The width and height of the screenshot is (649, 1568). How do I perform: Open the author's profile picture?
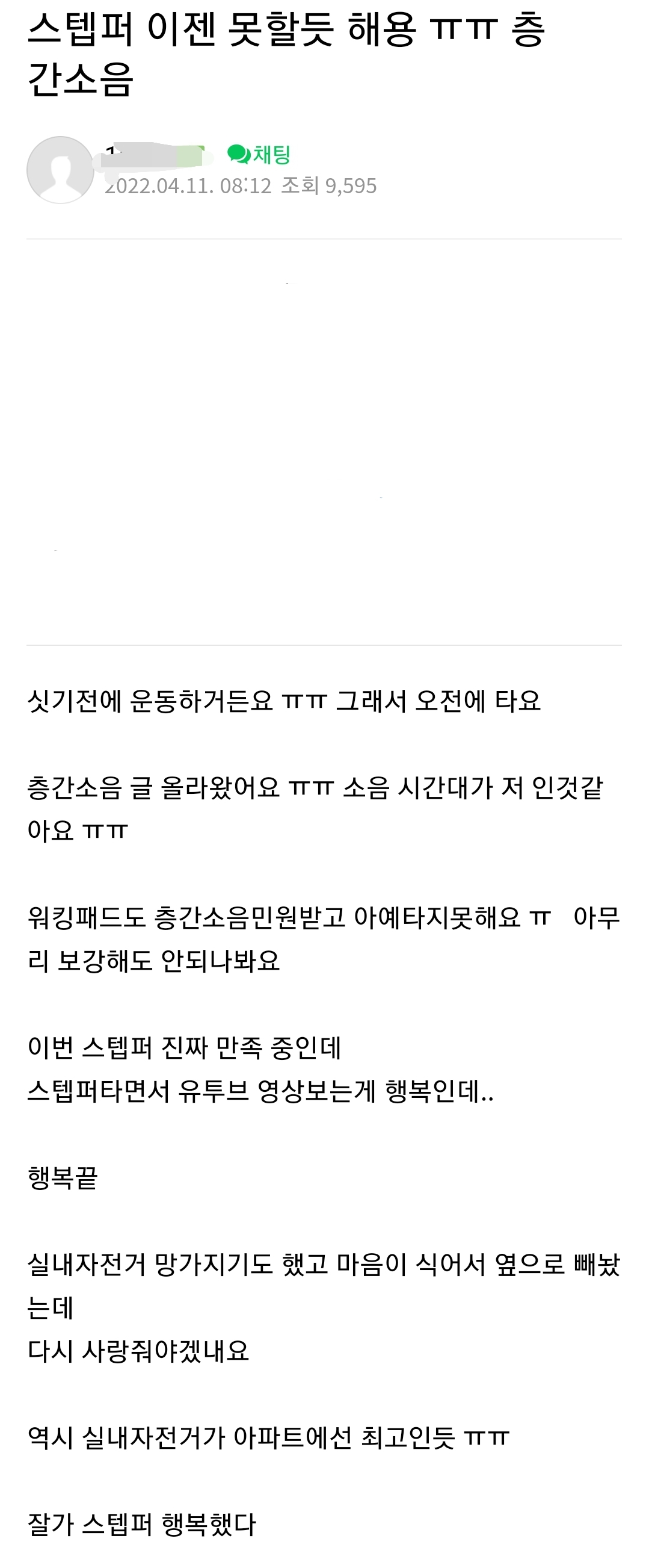pyautogui.click(x=60, y=170)
